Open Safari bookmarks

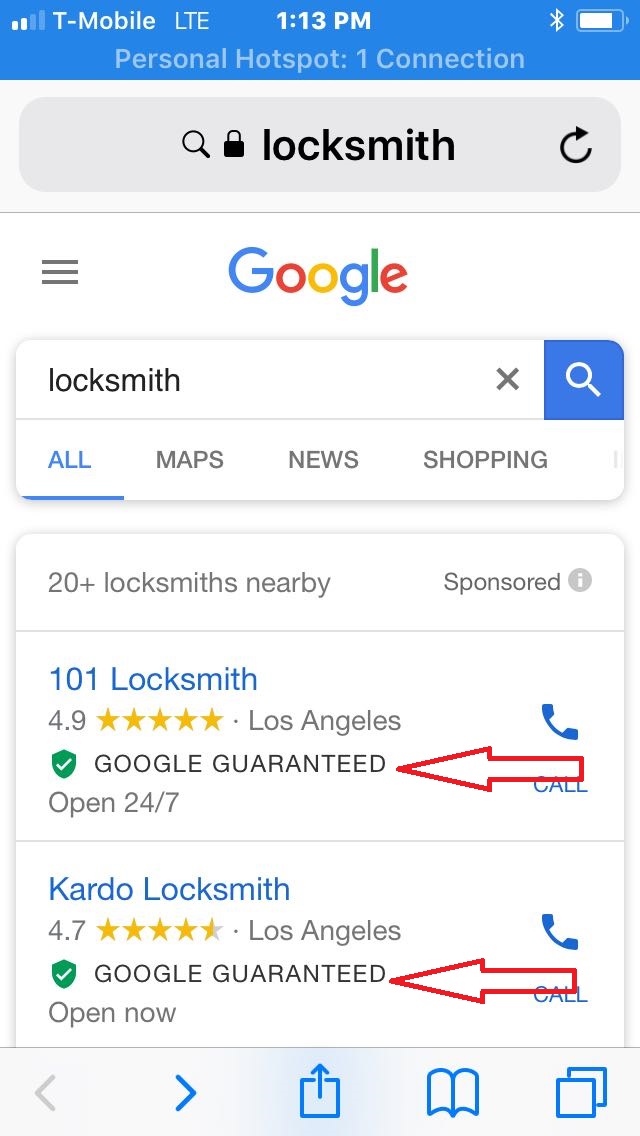pos(453,1093)
